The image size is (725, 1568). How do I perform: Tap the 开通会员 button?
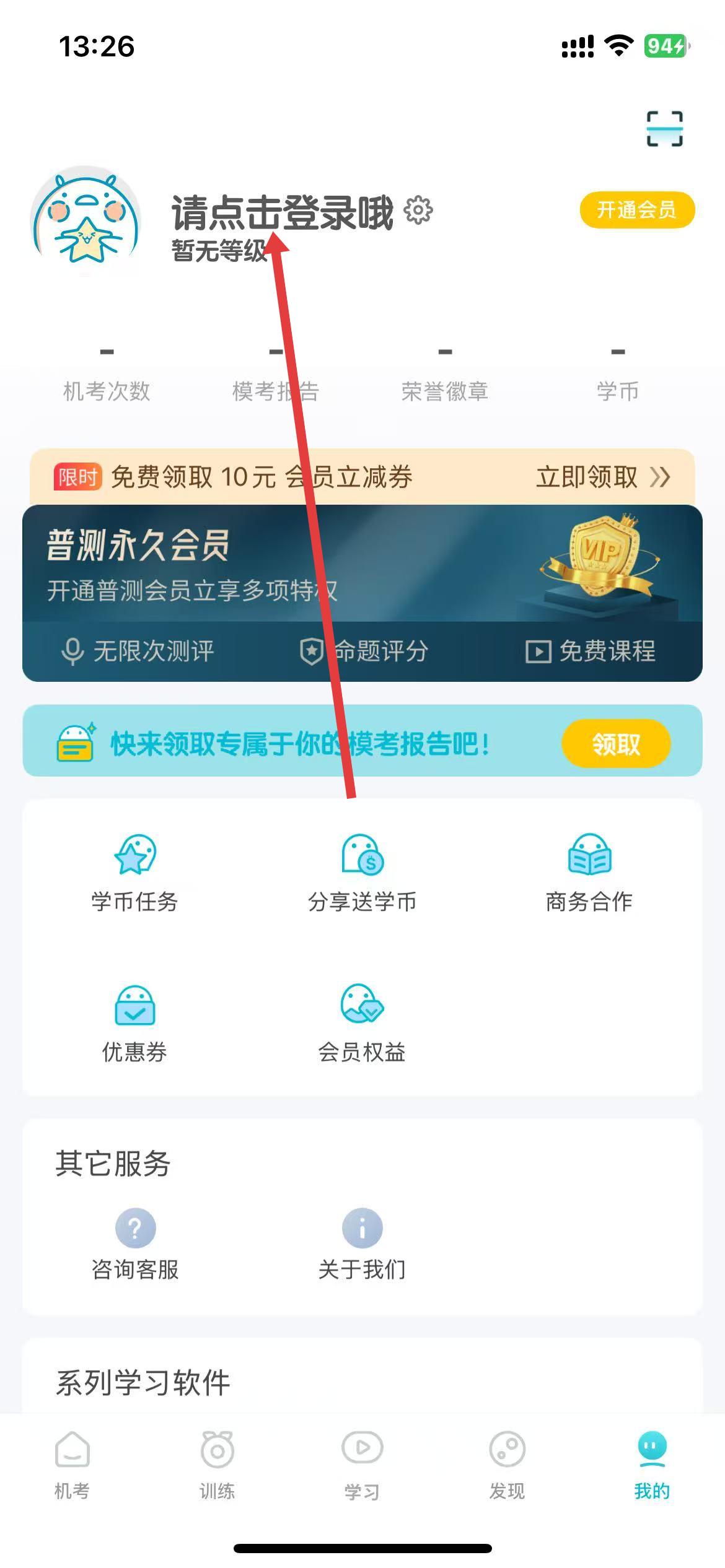point(636,210)
